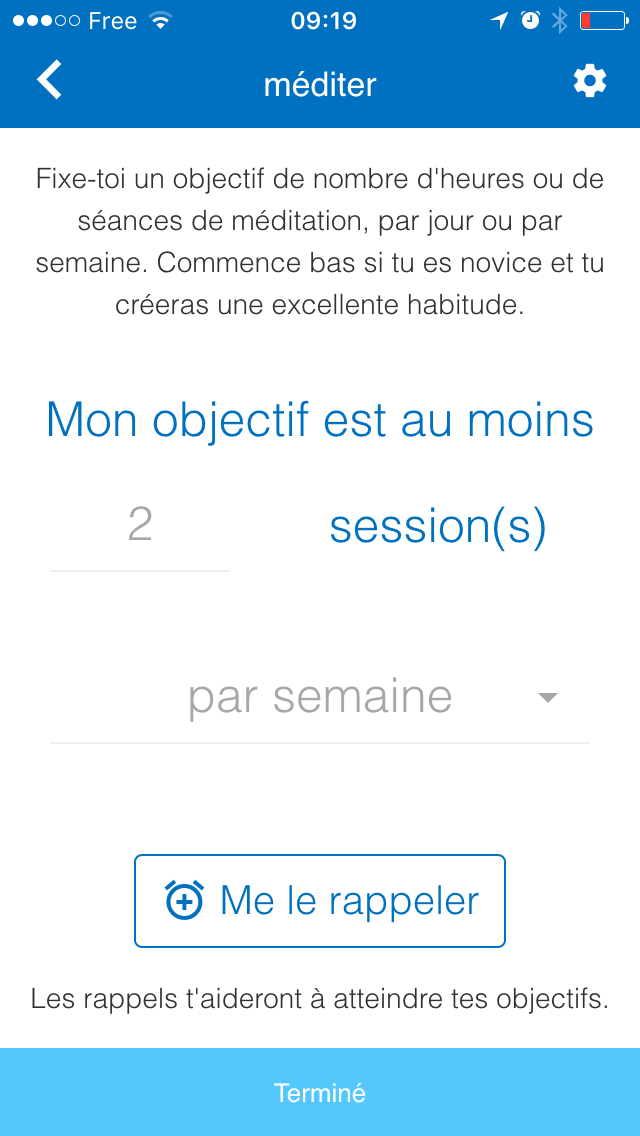The height and width of the screenshot is (1136, 640).
Task: Open the settings gear
Action: click(x=589, y=81)
